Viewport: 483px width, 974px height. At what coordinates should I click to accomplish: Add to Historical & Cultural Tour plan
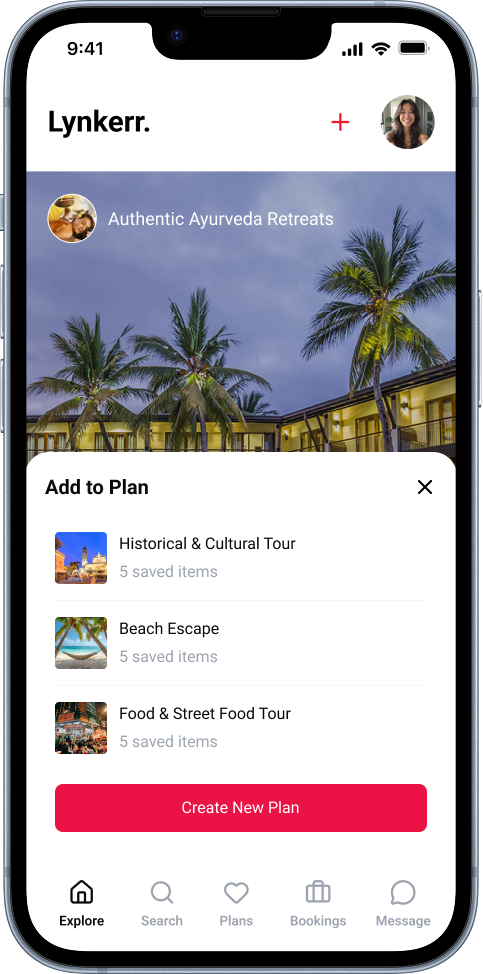(x=241, y=558)
